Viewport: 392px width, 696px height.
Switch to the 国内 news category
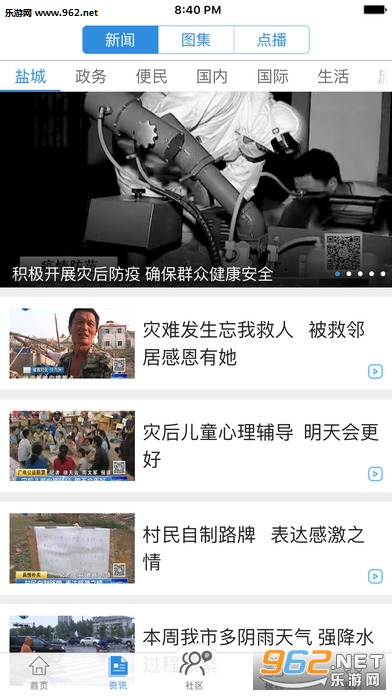pos(212,76)
